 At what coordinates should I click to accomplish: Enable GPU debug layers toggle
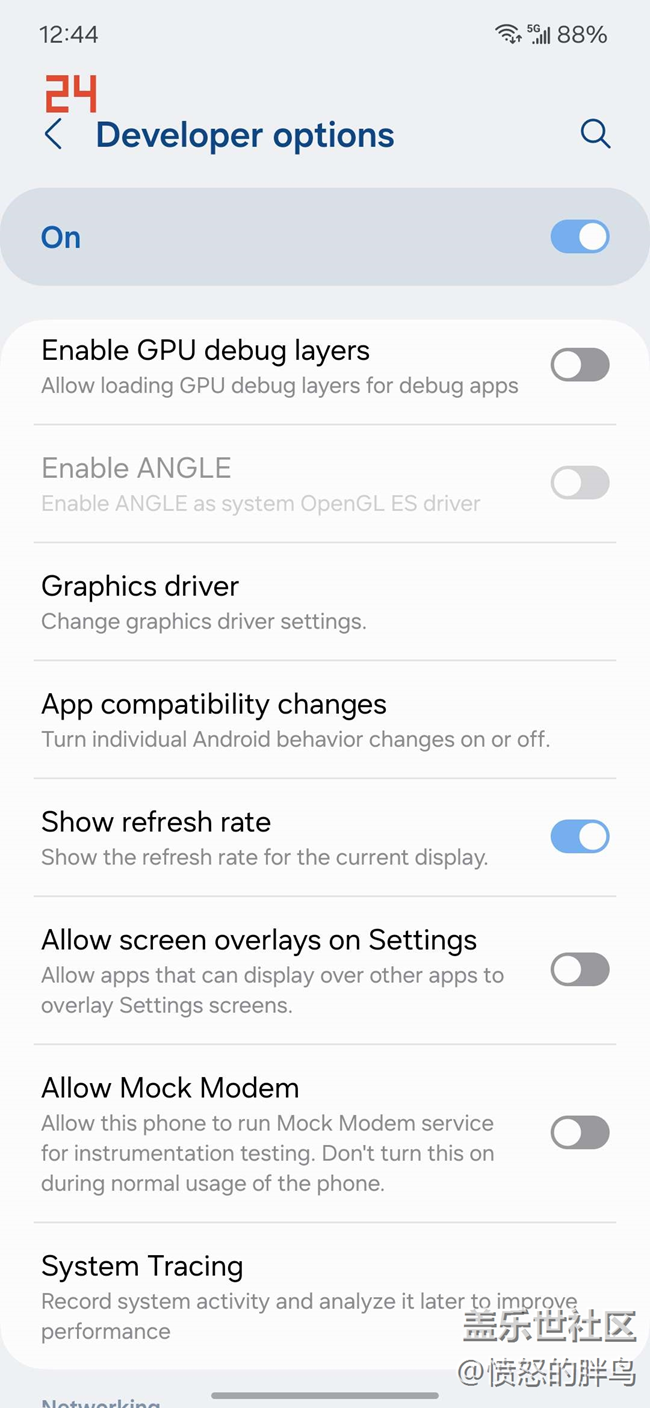580,365
